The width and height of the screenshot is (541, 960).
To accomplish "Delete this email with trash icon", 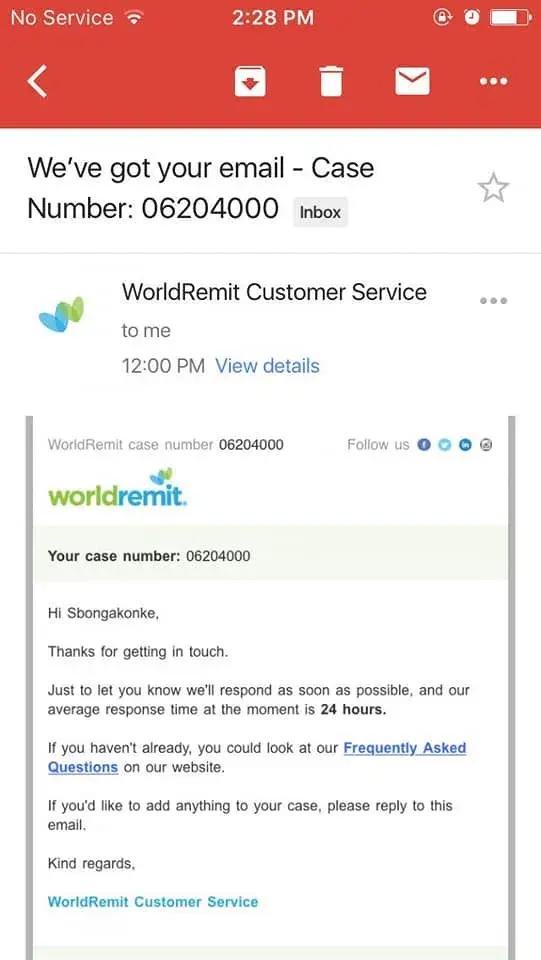I will [331, 81].
